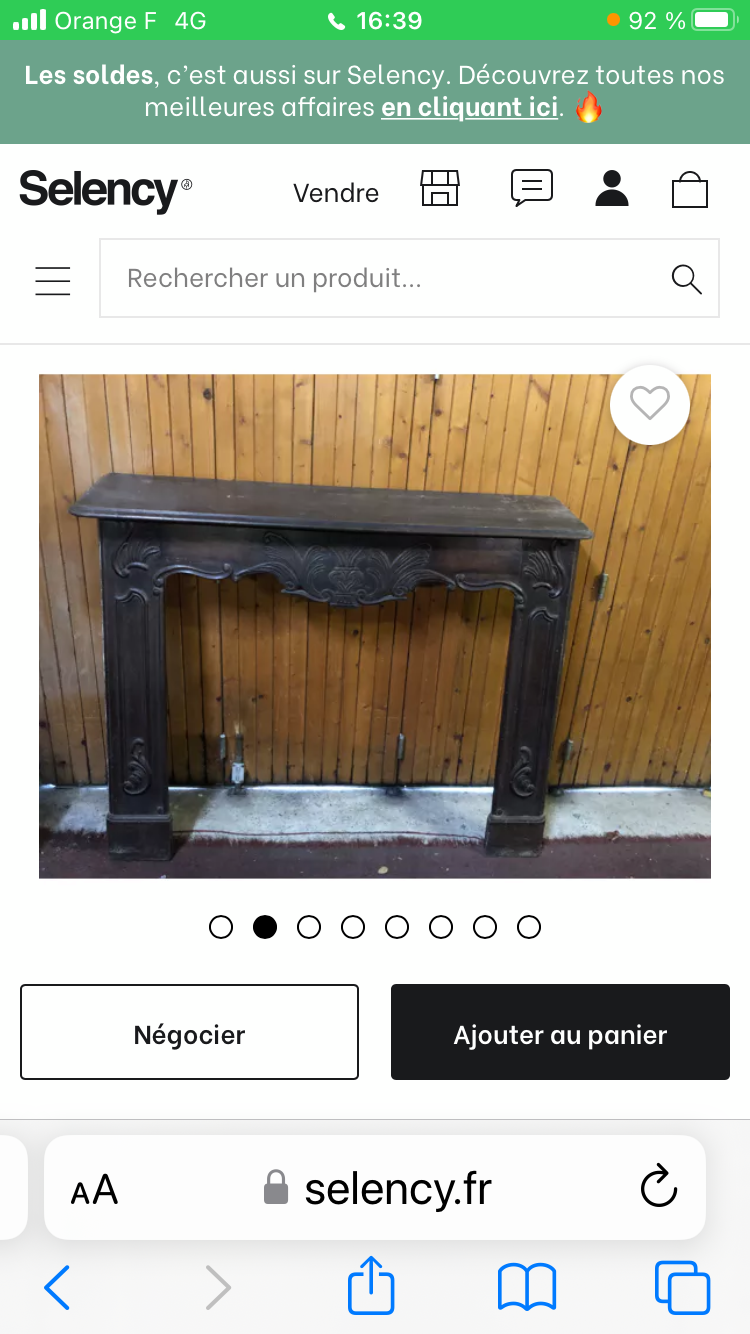Open Safari page settings with AA control
The height and width of the screenshot is (1334, 750).
[93, 1188]
